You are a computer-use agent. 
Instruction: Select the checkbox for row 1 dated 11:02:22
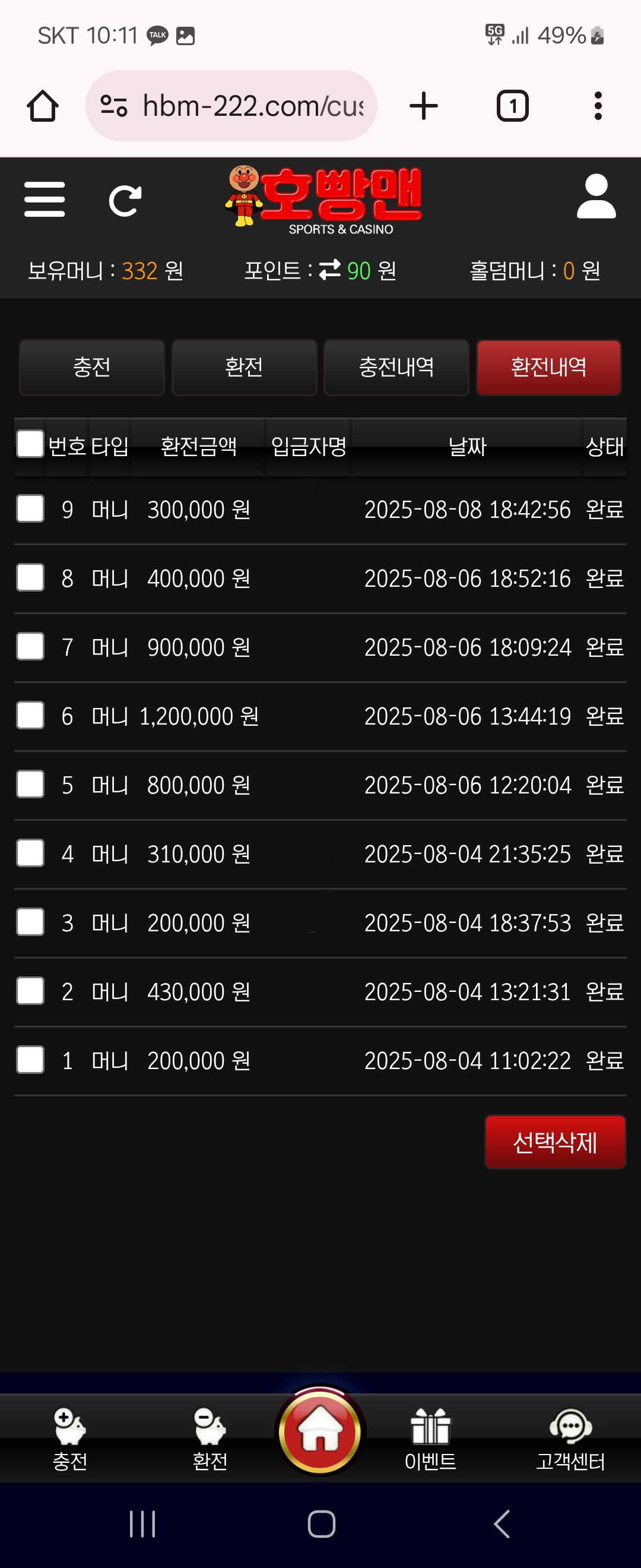[30, 1060]
